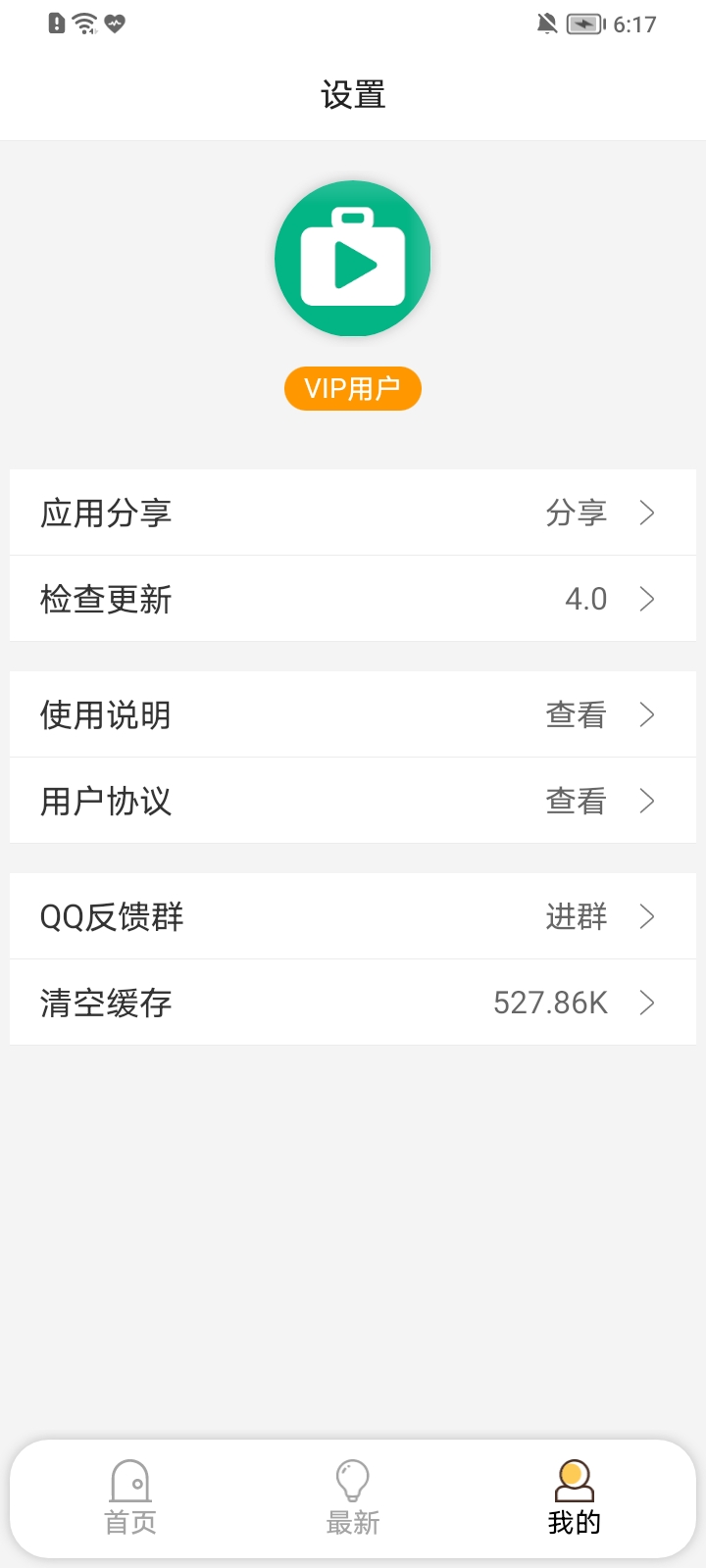Image resolution: width=706 pixels, height=1568 pixels.
Task: Tap the VIP用户 badge
Action: pyautogui.click(x=352, y=388)
